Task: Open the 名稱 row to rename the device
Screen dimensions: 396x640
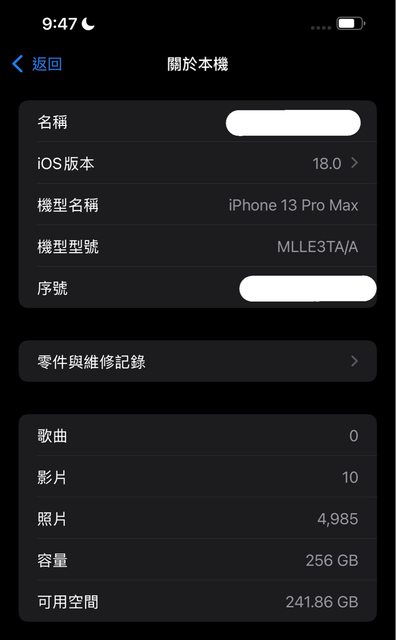Action: pyautogui.click(x=198, y=122)
